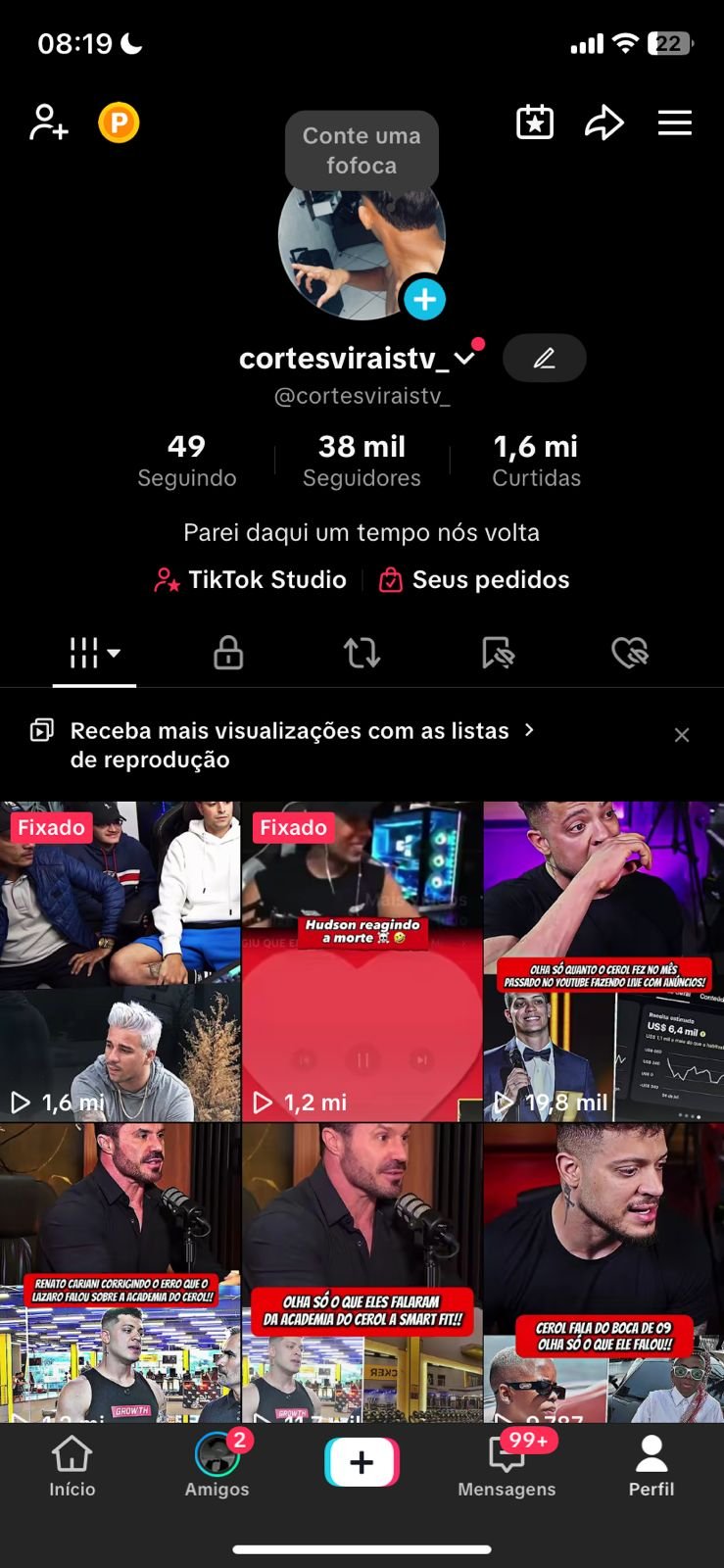Open Mensagens inbox

[507, 1466]
